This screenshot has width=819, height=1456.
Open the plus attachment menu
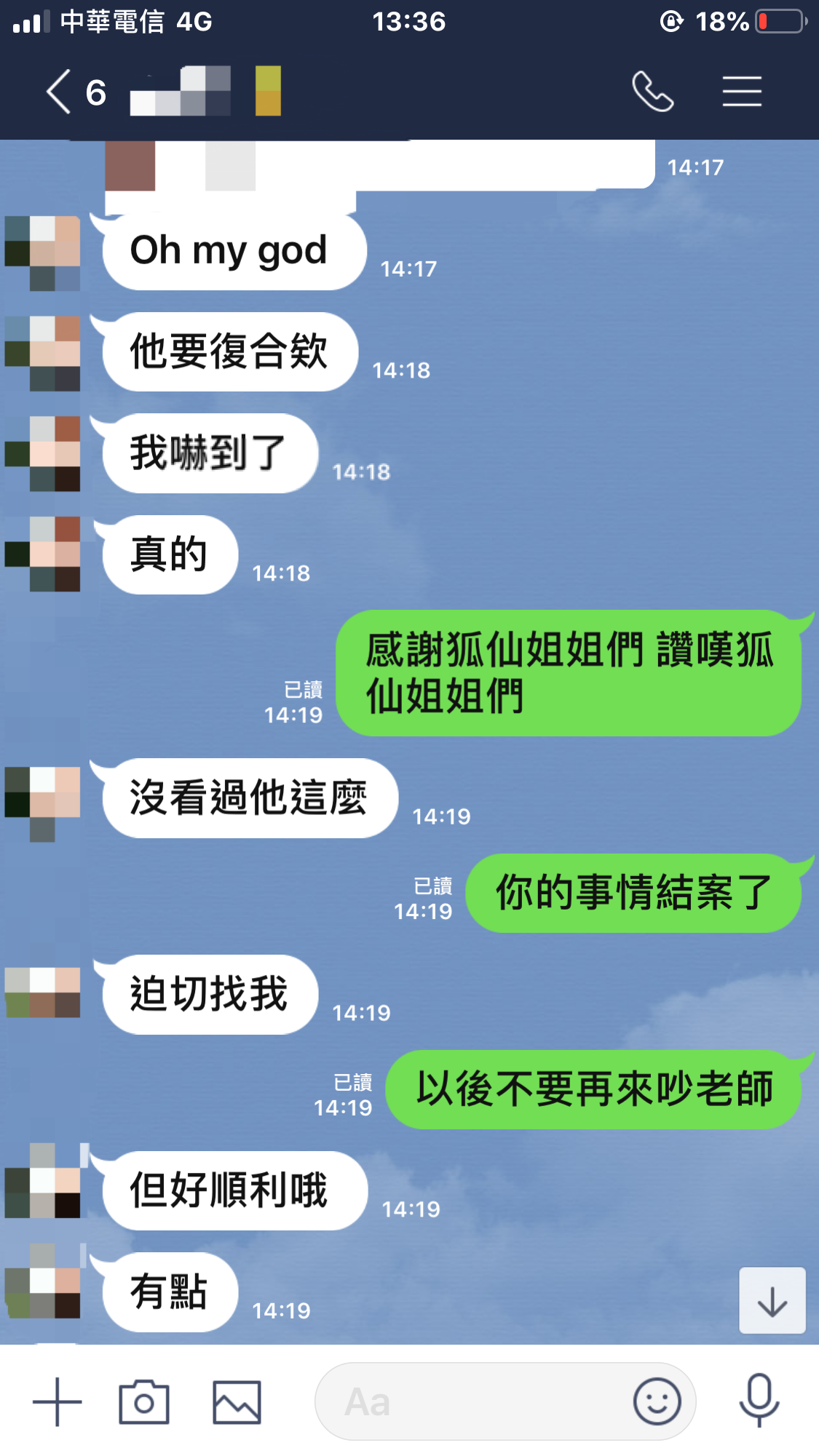[58, 1401]
